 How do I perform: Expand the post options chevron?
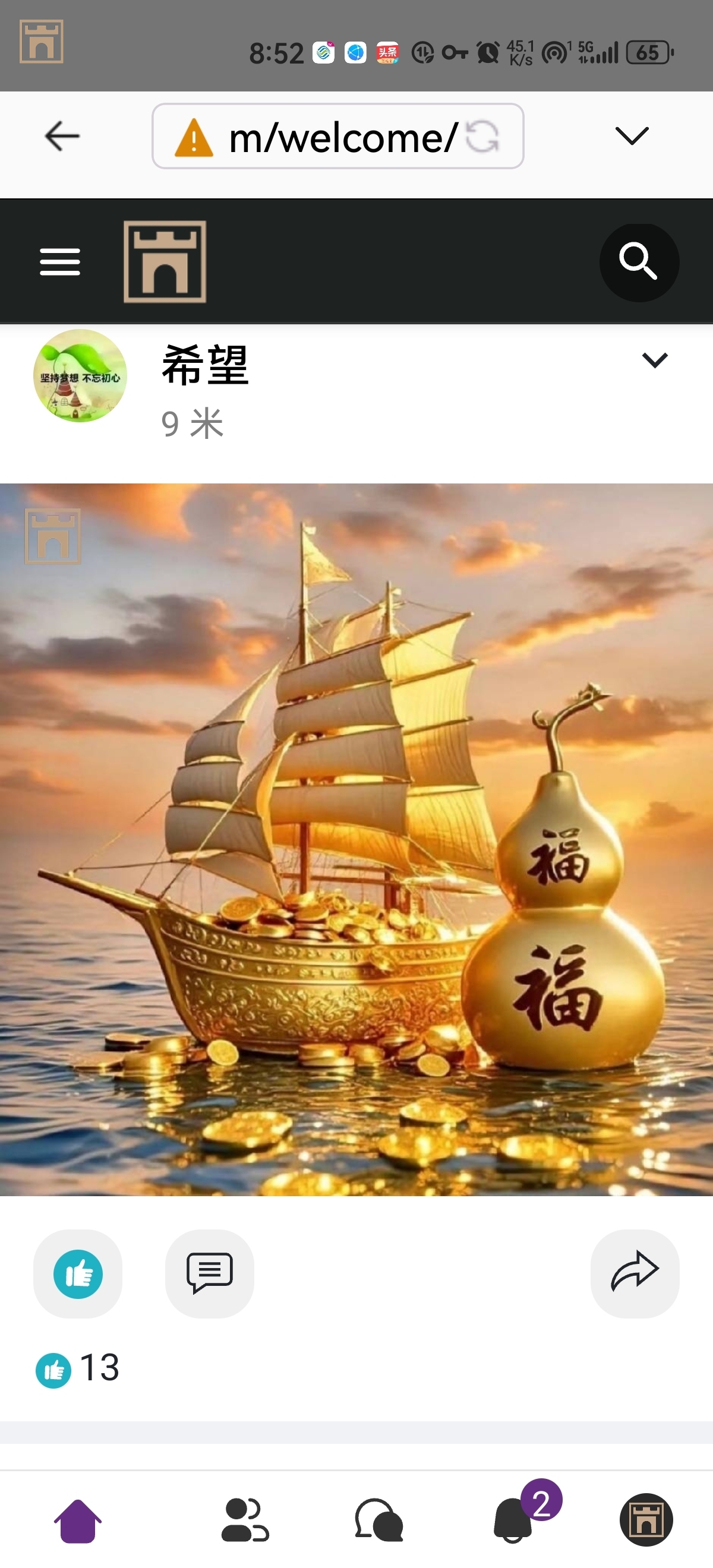tap(655, 361)
